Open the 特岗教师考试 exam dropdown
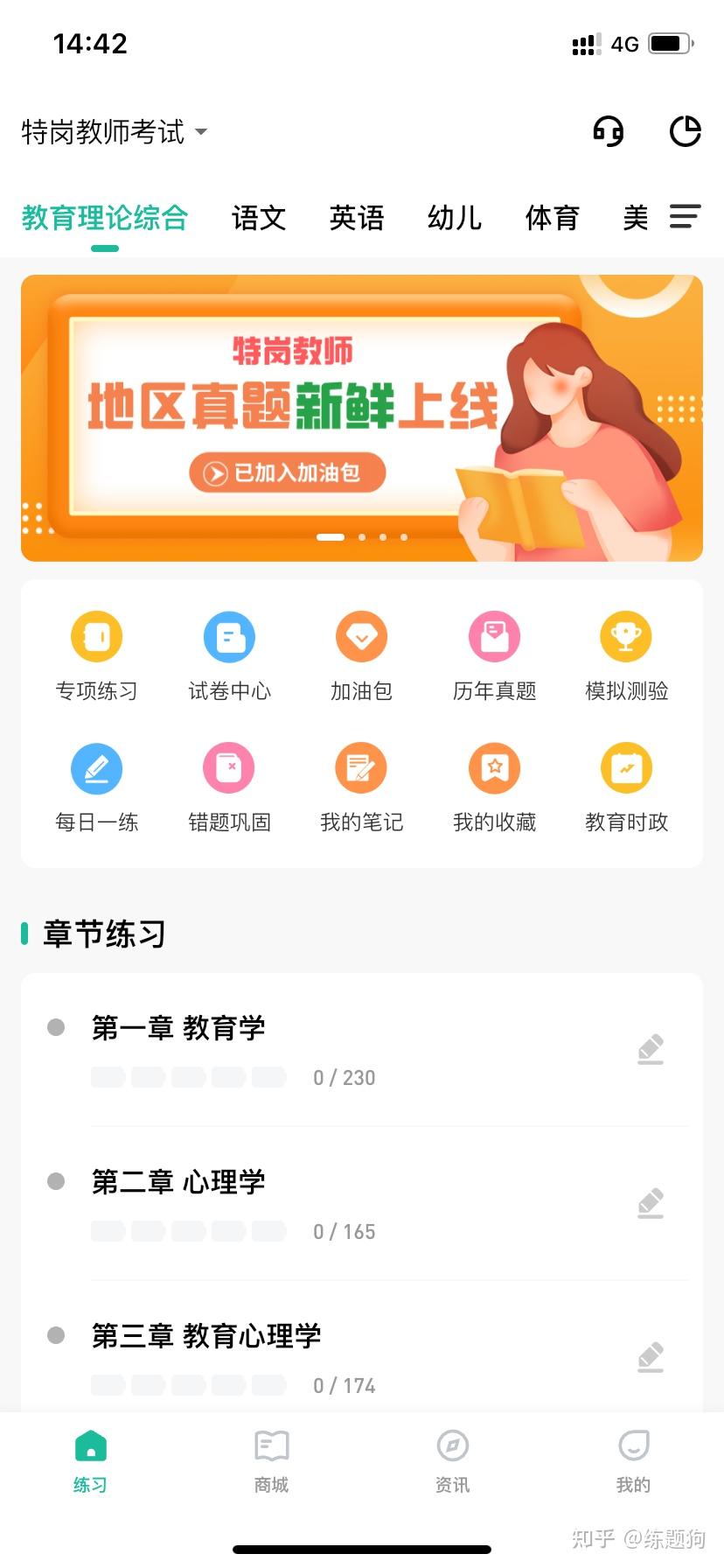 (x=114, y=132)
